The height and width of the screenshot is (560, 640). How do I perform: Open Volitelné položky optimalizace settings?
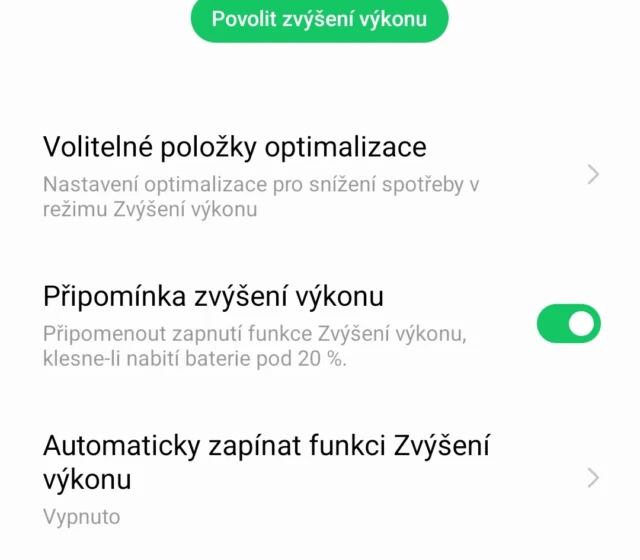(x=320, y=175)
